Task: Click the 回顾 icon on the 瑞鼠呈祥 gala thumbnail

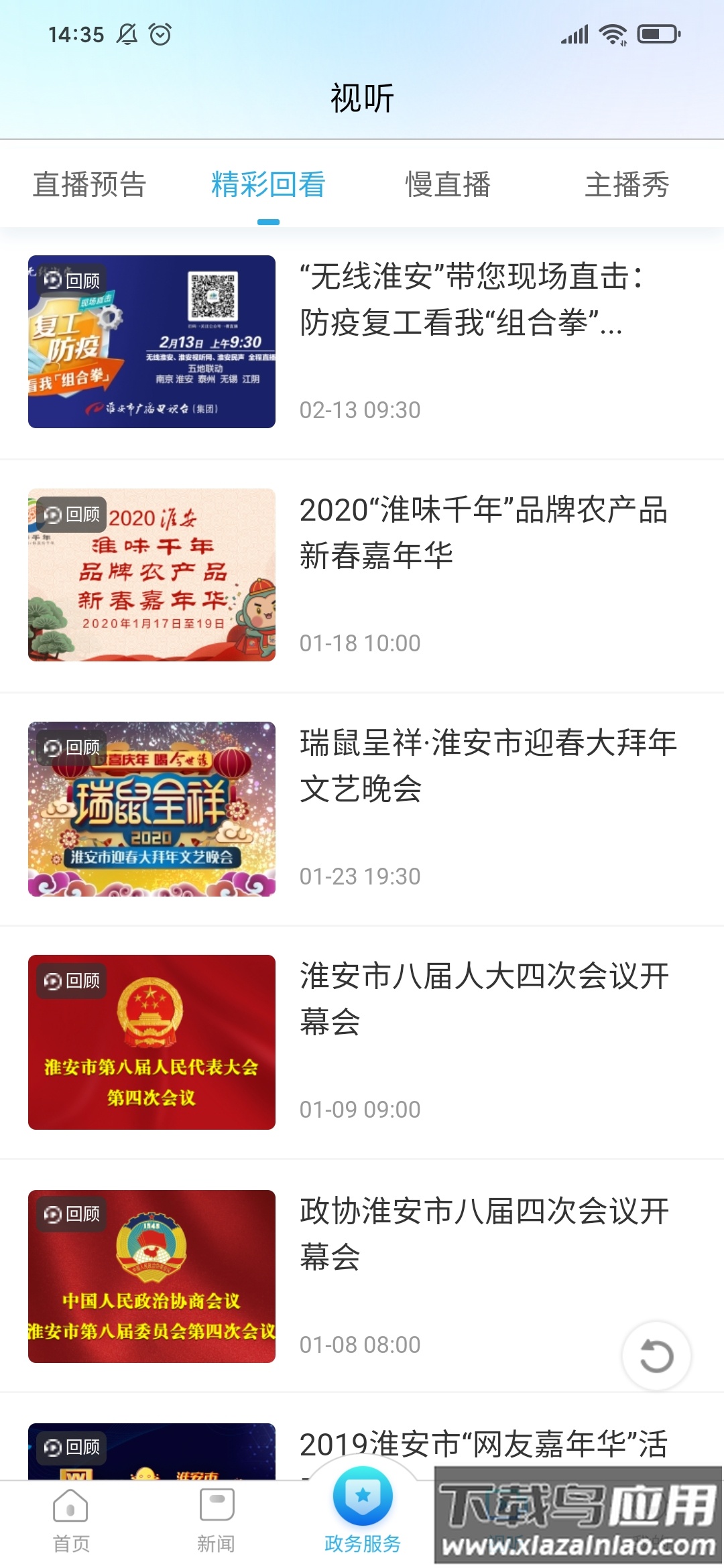Action: [x=71, y=746]
